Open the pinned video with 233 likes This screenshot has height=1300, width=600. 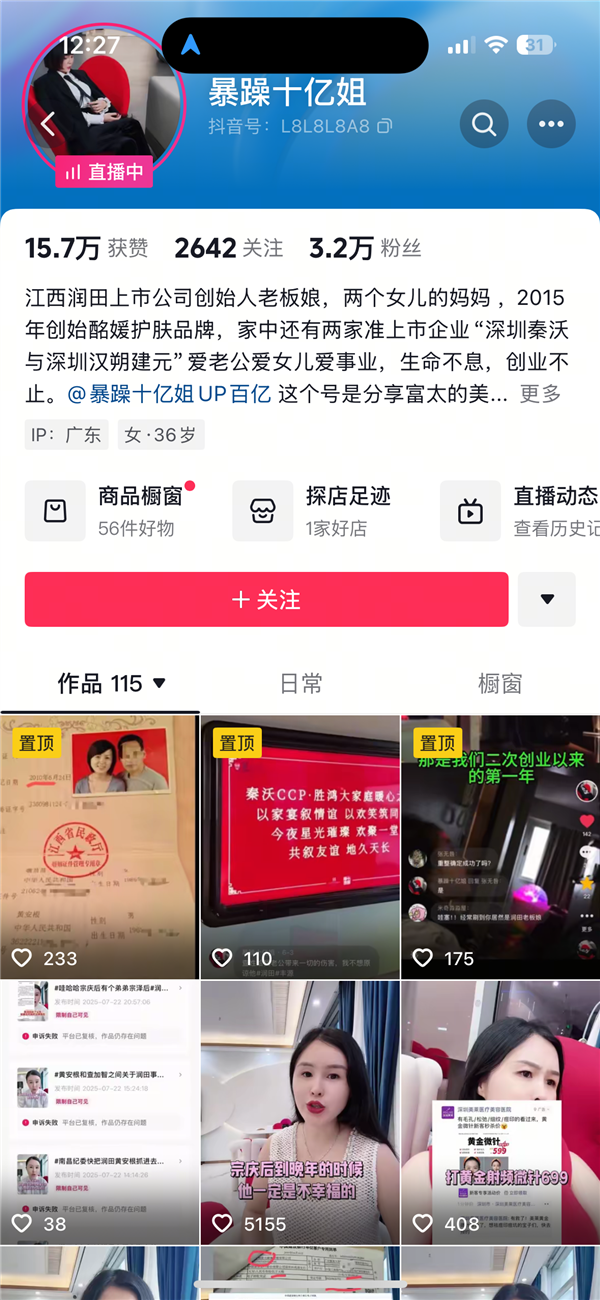(99, 846)
